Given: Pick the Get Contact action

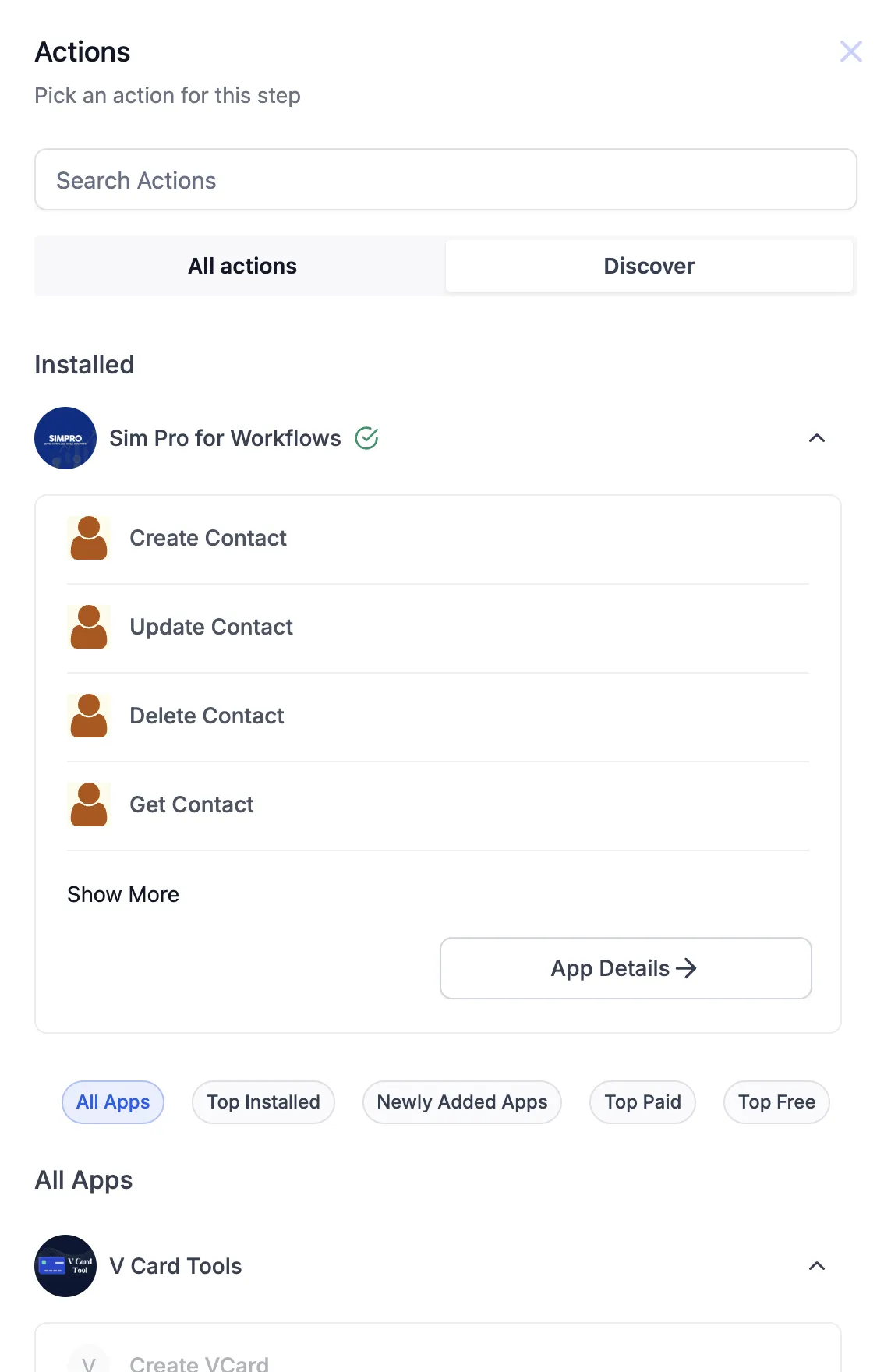Looking at the screenshot, I should (437, 804).
